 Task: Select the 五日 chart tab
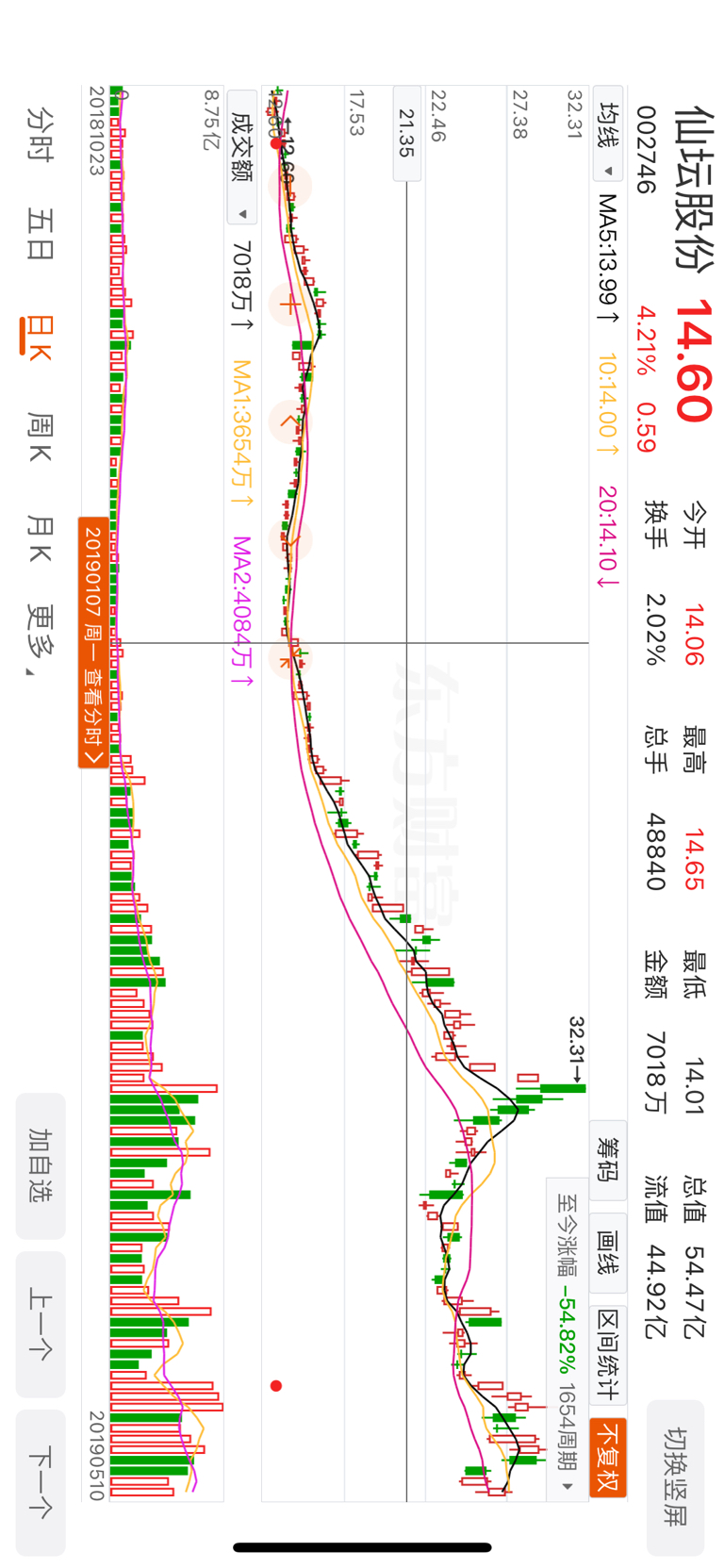[41, 235]
